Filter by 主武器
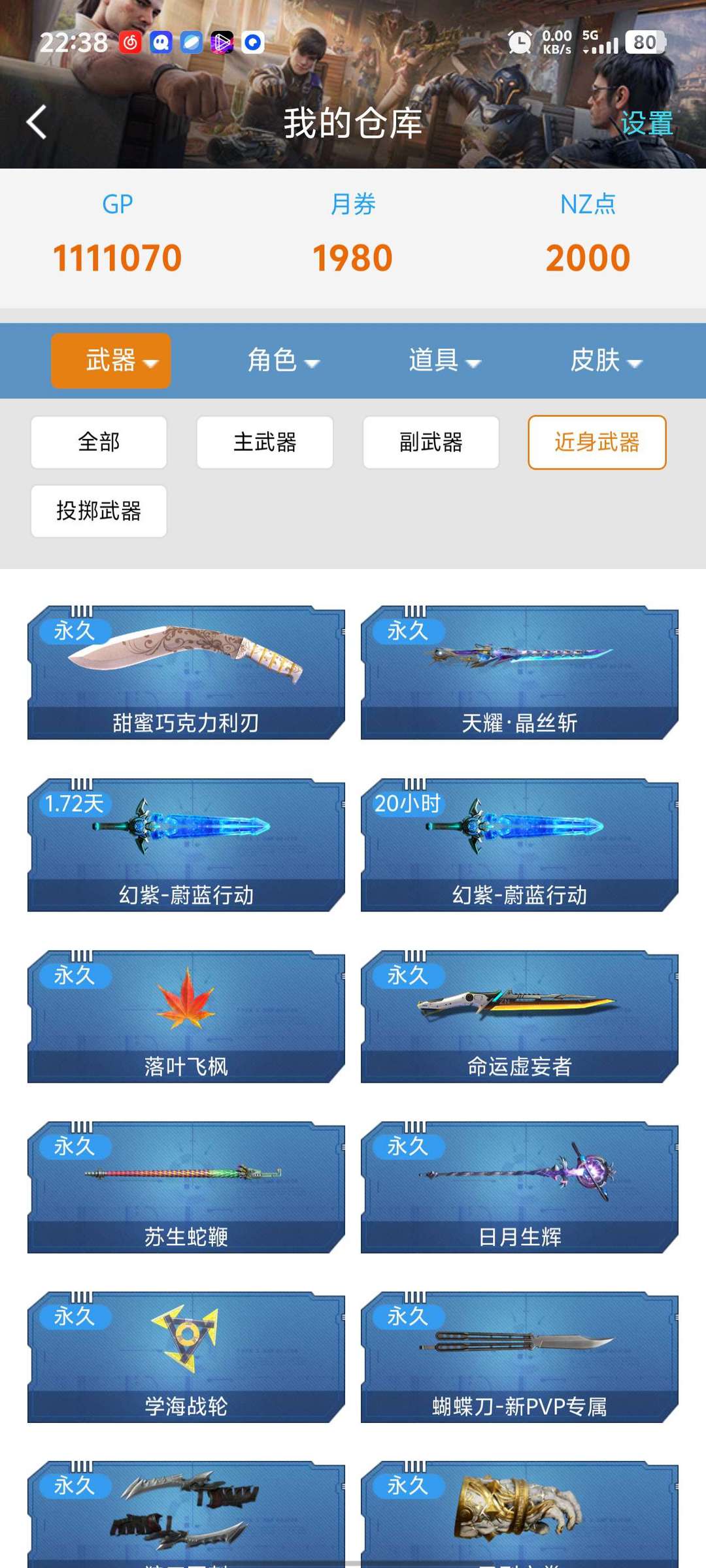This screenshot has height=1568, width=706. point(265,442)
